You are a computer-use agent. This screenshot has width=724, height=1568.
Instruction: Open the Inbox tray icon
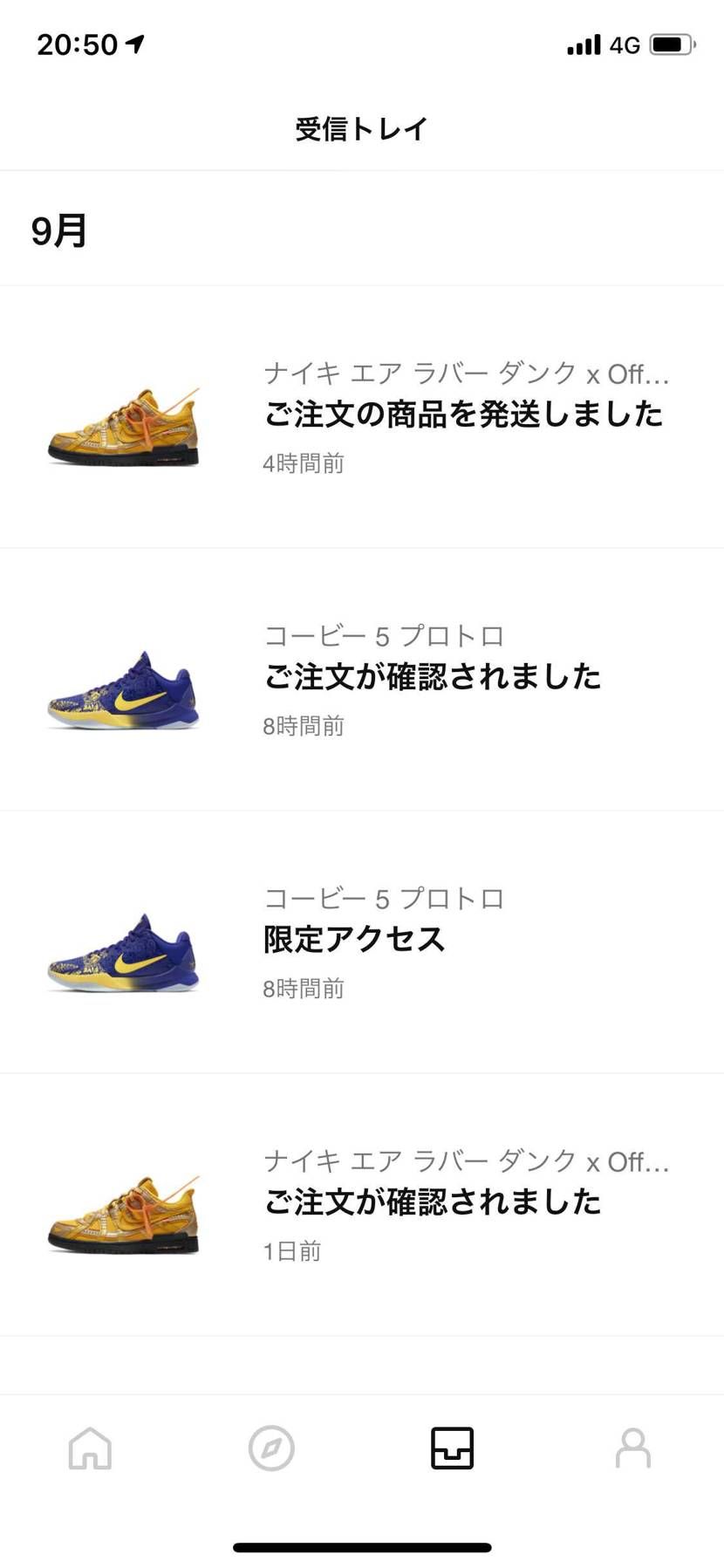point(452,1448)
